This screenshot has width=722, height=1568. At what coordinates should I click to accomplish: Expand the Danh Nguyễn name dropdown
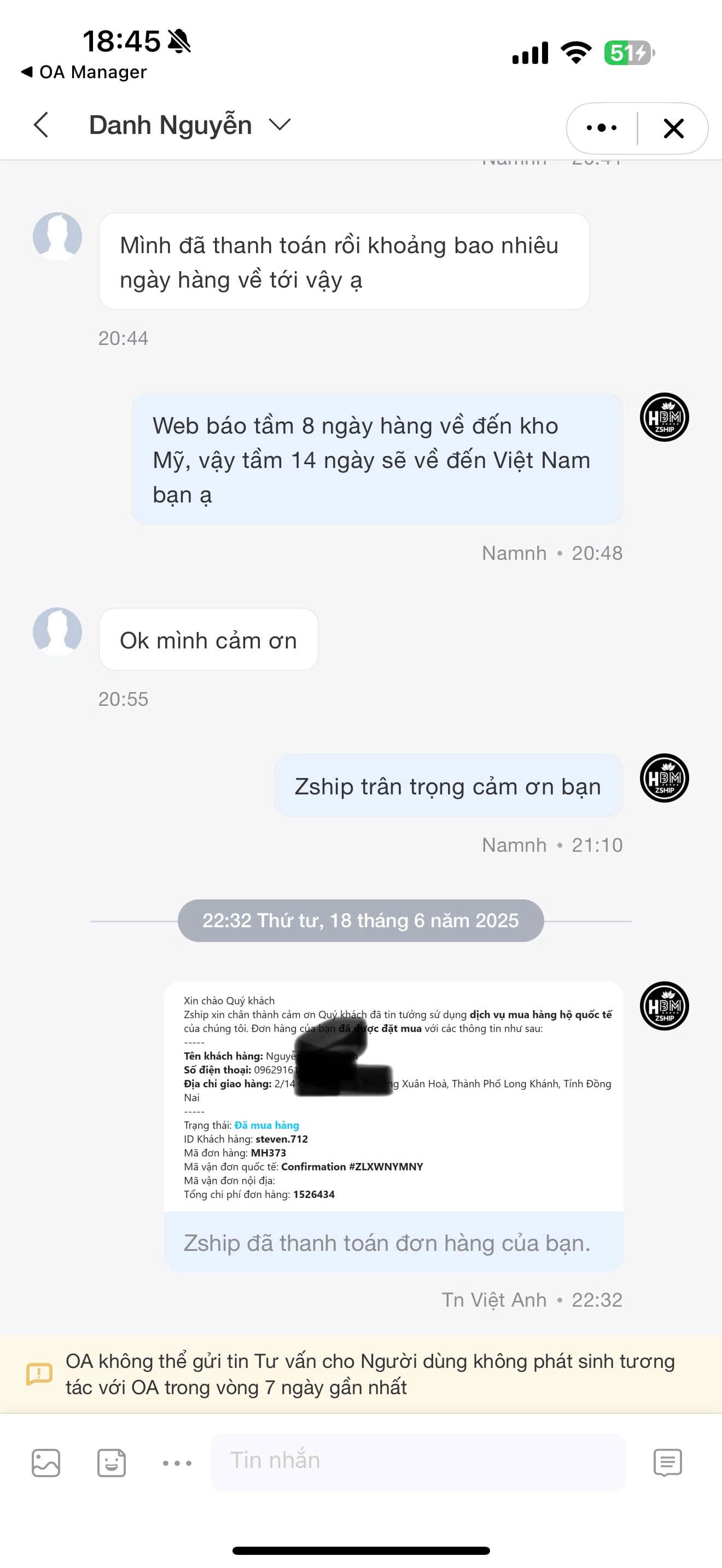(280, 125)
